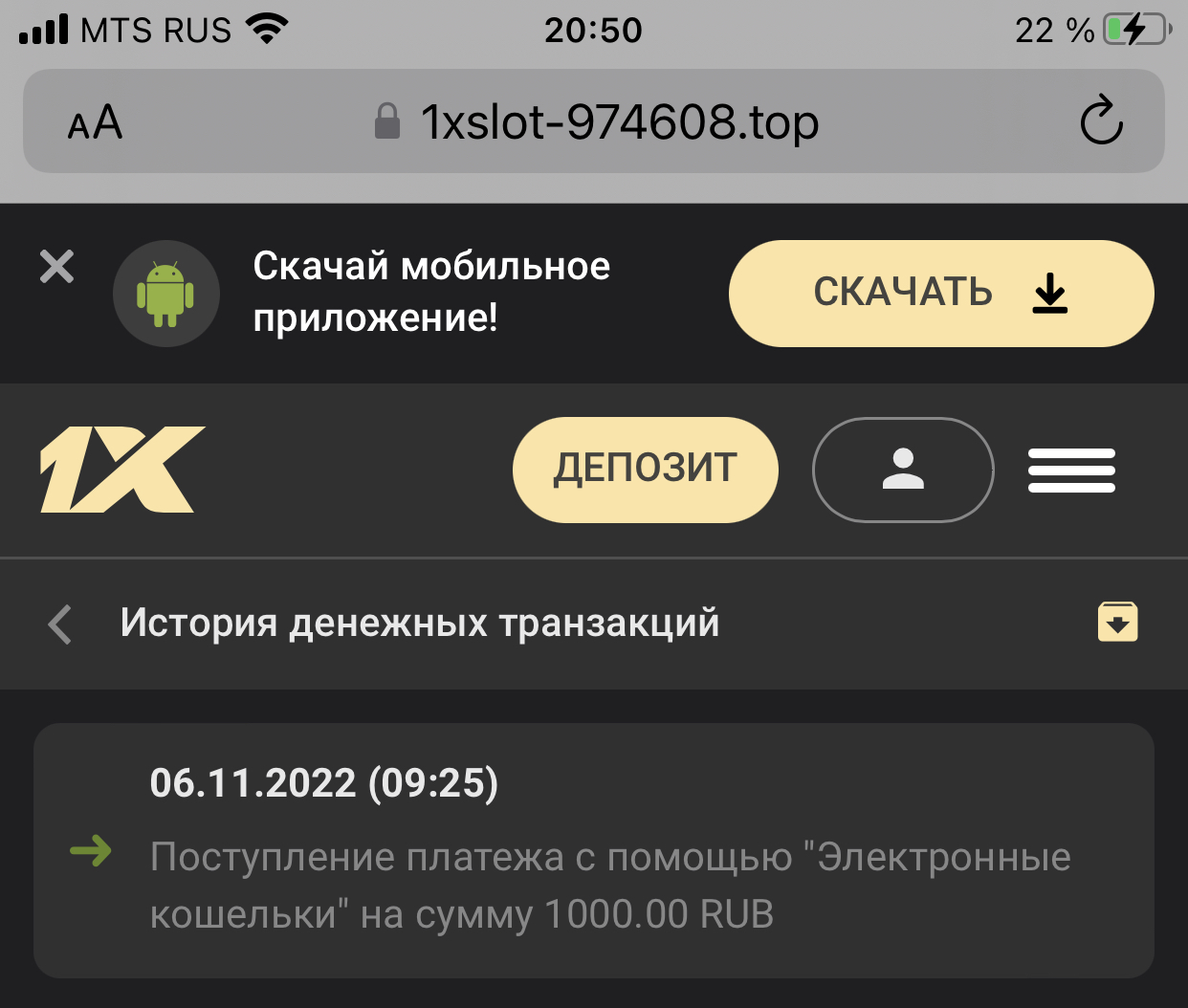This screenshot has height=1008, width=1188.
Task: Tap the address bar URL
Action: 618,122
